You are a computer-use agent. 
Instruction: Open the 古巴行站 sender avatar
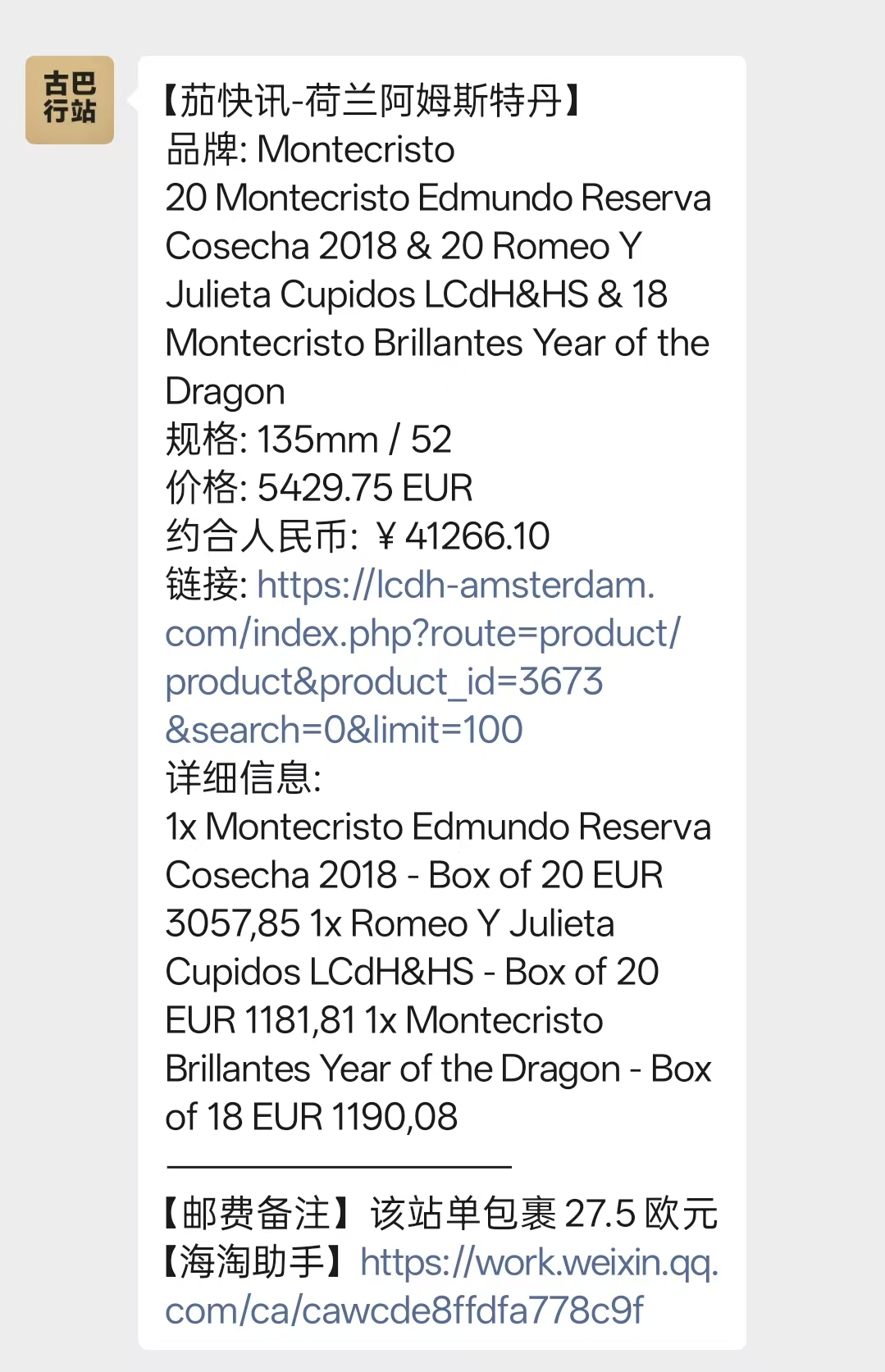[70, 100]
